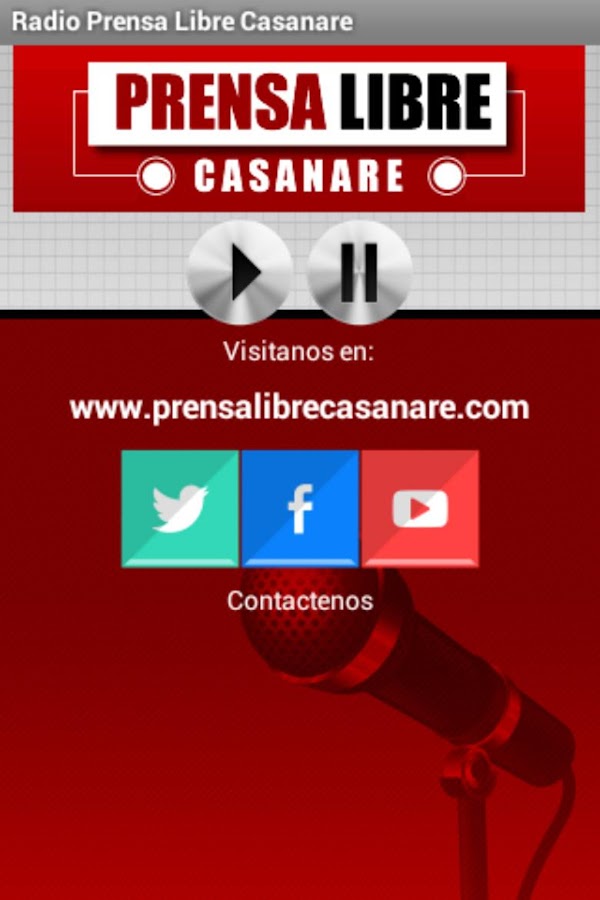Tap Contactenos to get in touch
The height and width of the screenshot is (900, 600).
coord(299,601)
